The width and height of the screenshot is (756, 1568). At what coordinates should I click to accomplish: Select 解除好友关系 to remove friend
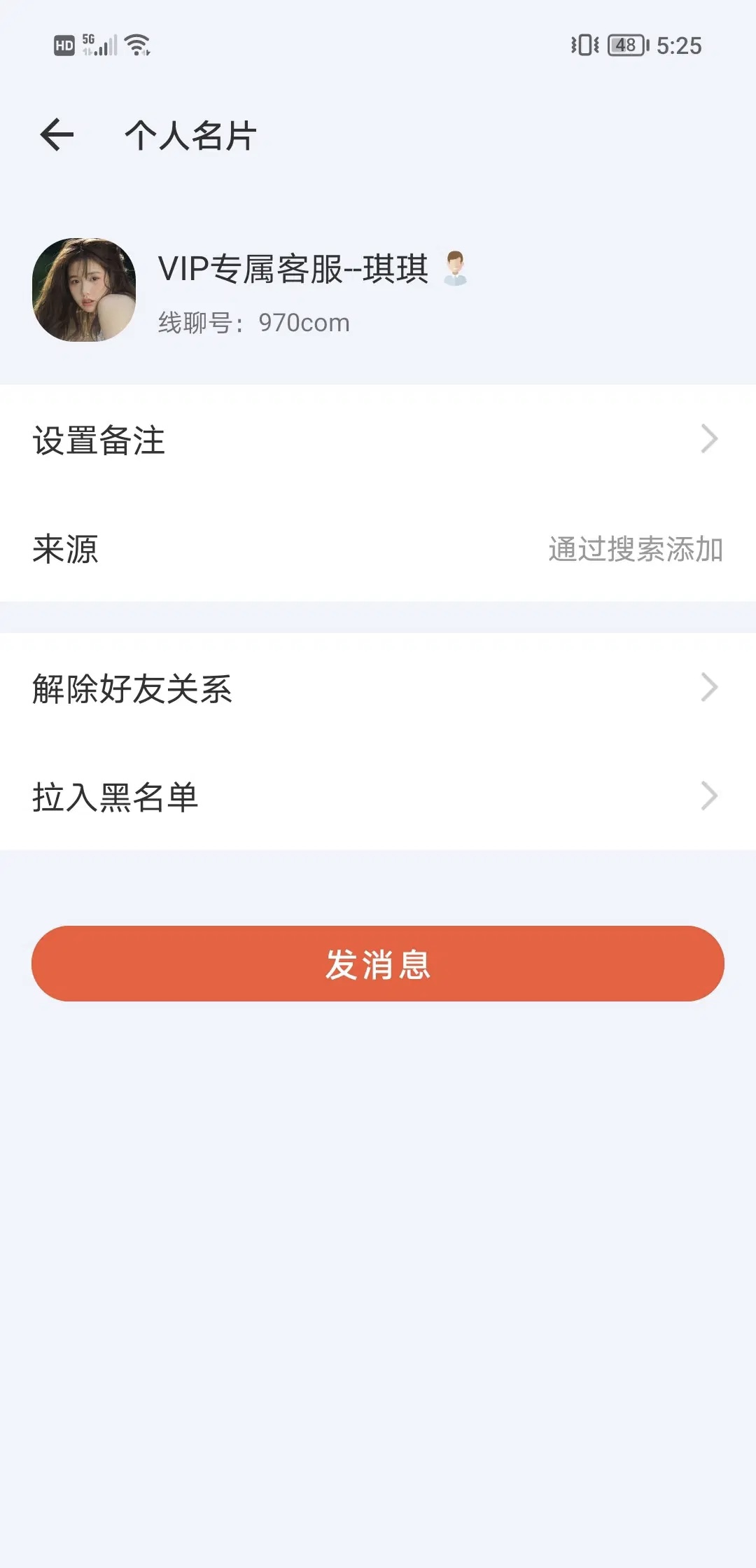point(377,688)
